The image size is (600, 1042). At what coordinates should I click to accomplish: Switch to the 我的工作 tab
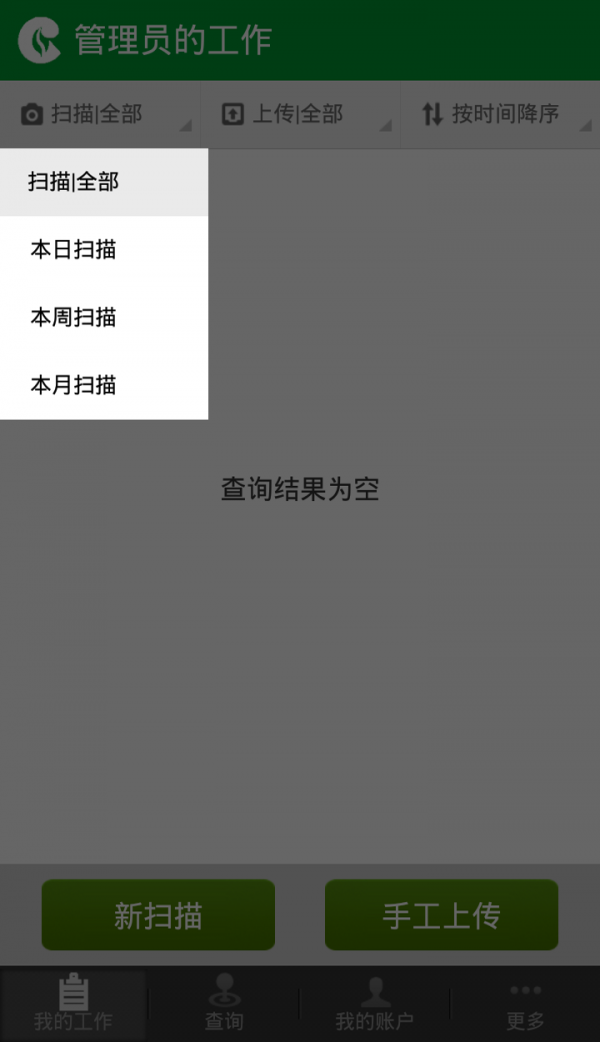point(73,1003)
